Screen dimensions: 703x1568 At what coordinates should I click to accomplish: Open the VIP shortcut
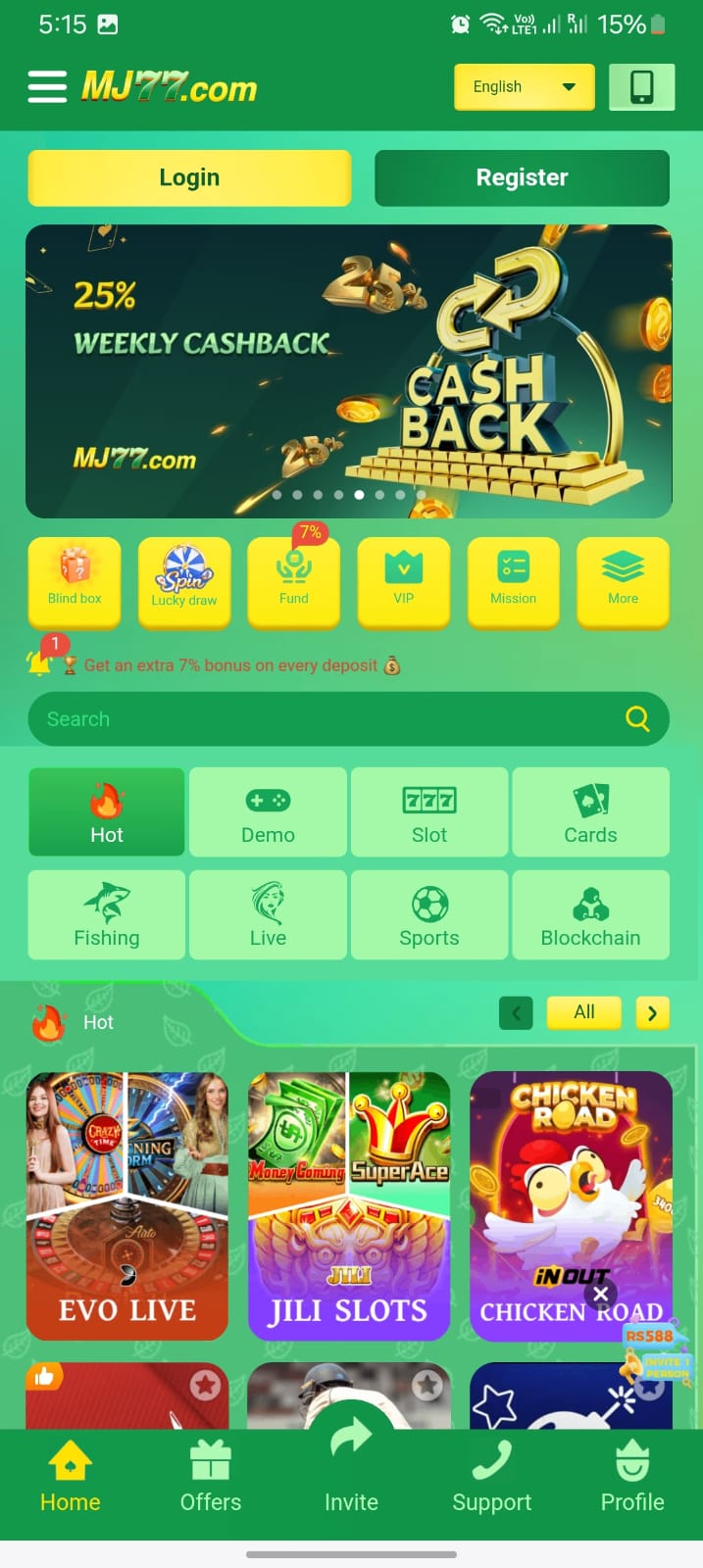pyautogui.click(x=404, y=580)
